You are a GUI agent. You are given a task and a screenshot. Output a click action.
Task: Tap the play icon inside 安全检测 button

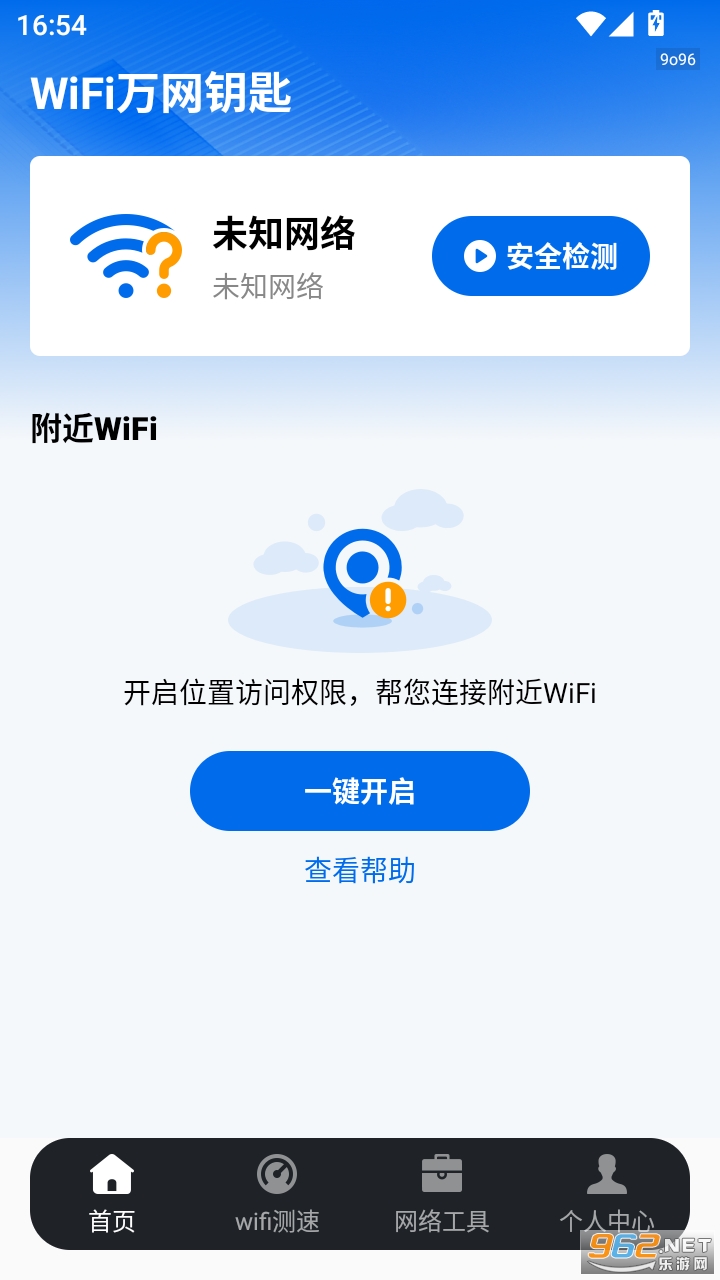[x=483, y=256]
